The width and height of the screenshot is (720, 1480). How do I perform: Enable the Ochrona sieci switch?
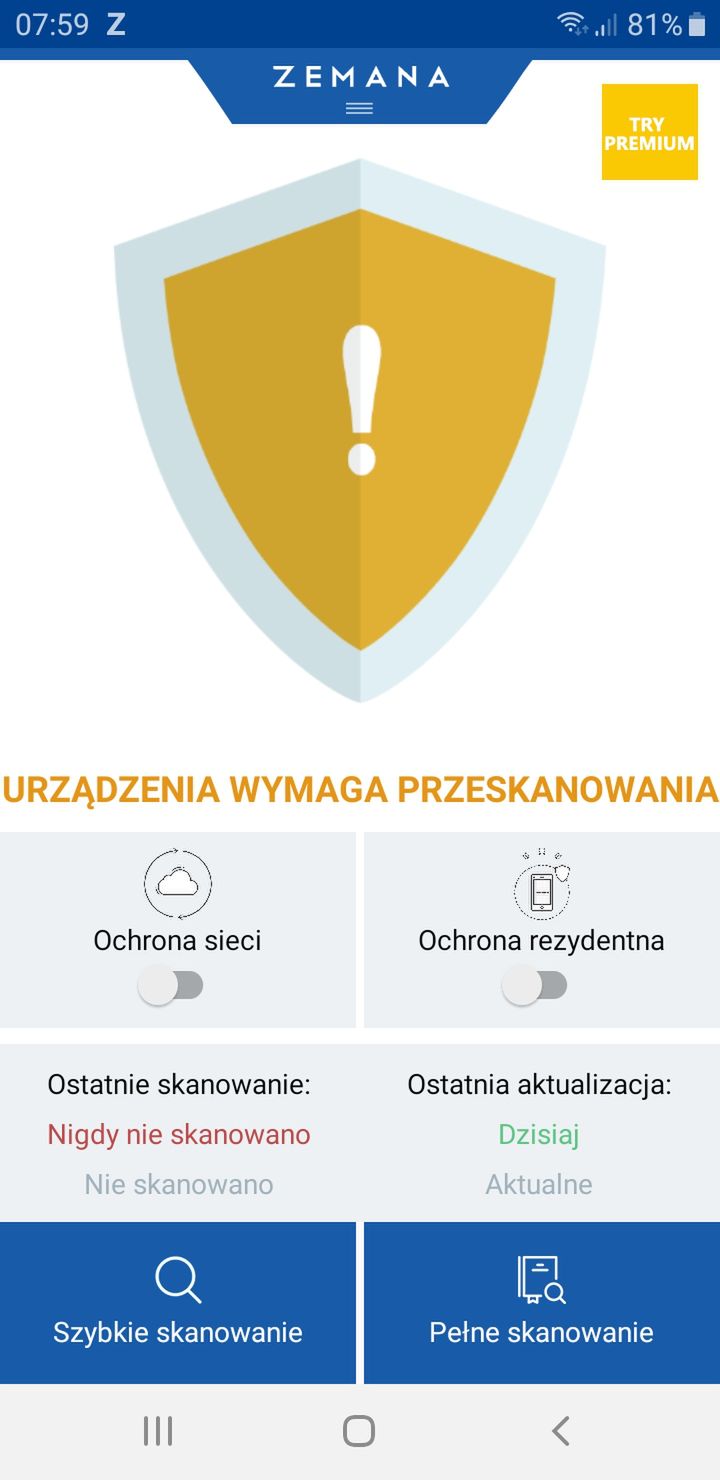[171, 986]
